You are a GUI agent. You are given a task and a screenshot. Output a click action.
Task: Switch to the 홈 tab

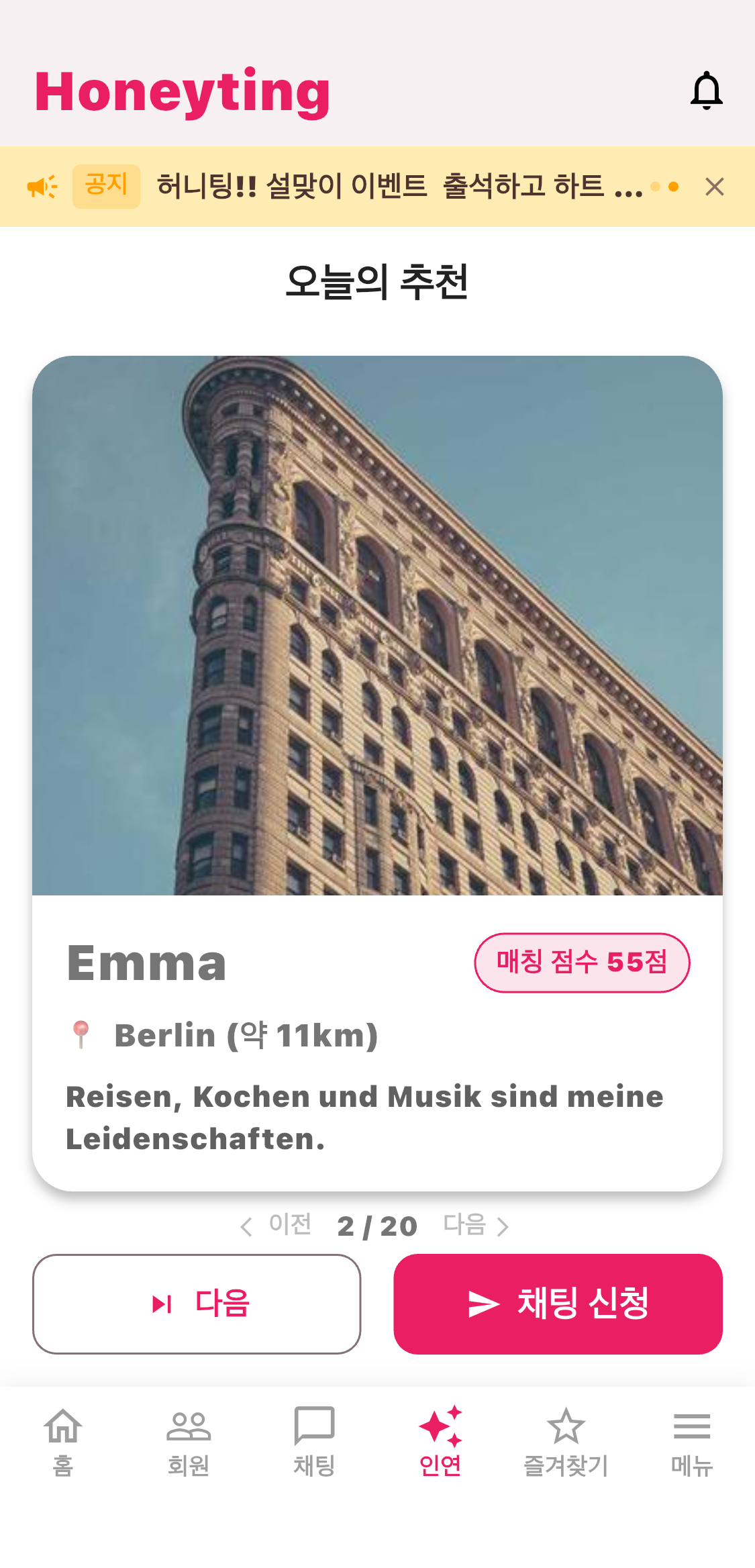click(x=63, y=1440)
